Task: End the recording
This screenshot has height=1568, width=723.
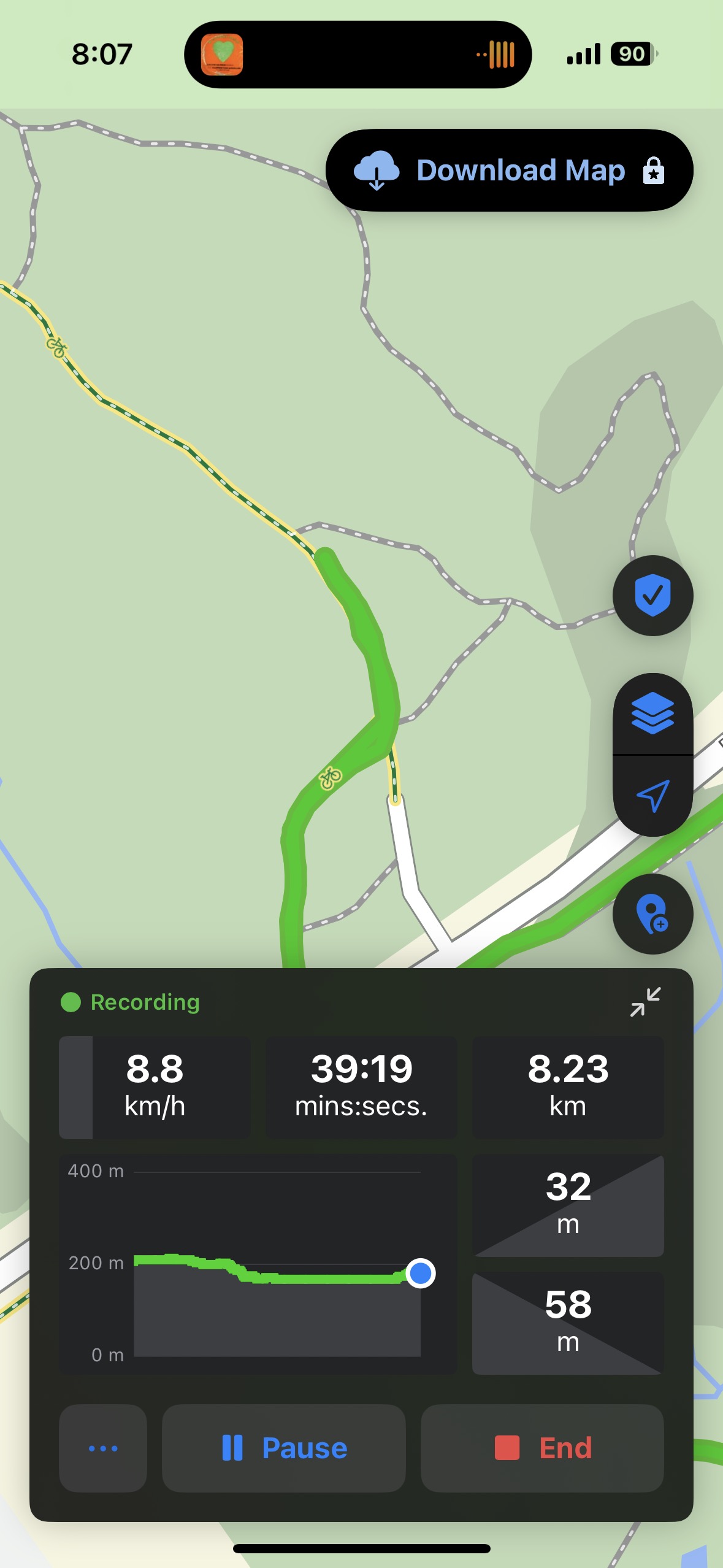Action: [542, 1448]
